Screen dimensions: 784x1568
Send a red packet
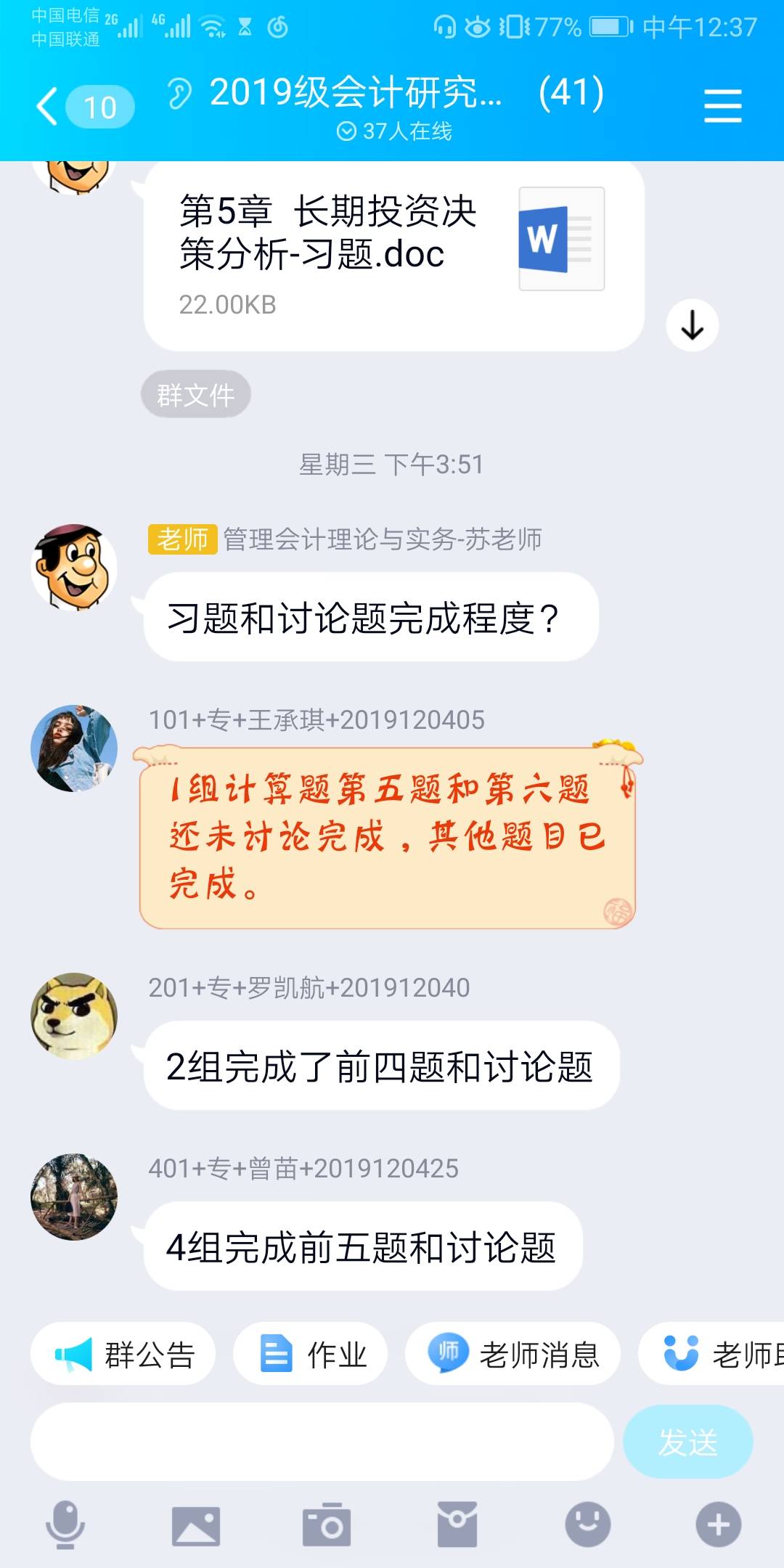pos(457,1524)
